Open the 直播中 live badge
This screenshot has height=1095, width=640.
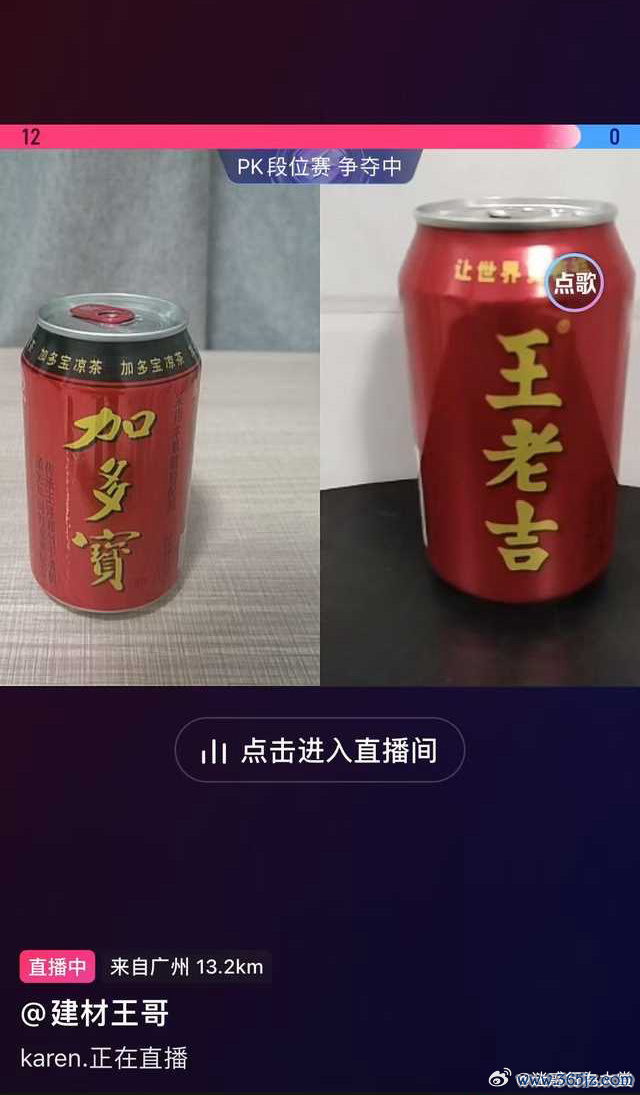(x=57, y=967)
